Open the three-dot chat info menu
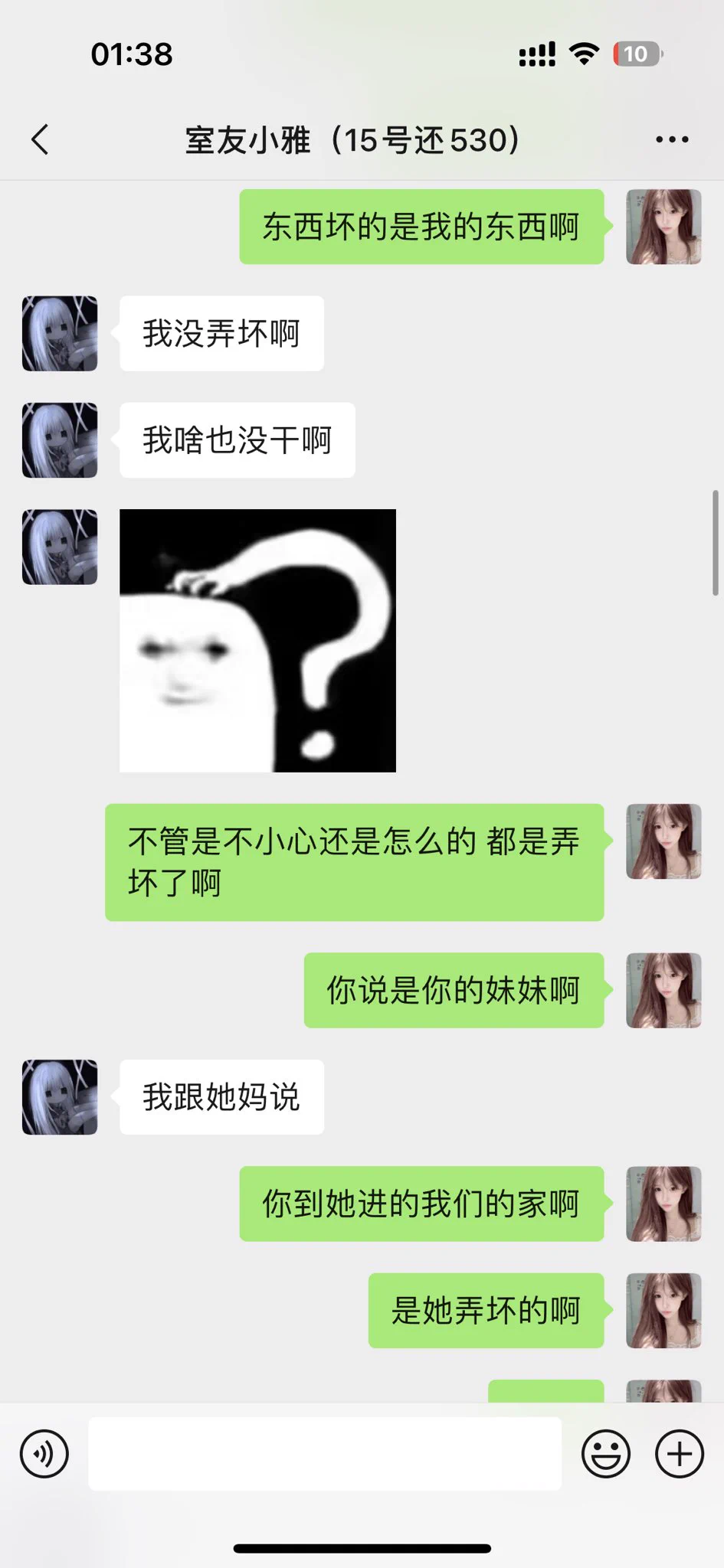The width and height of the screenshot is (724, 1568). 672,140
